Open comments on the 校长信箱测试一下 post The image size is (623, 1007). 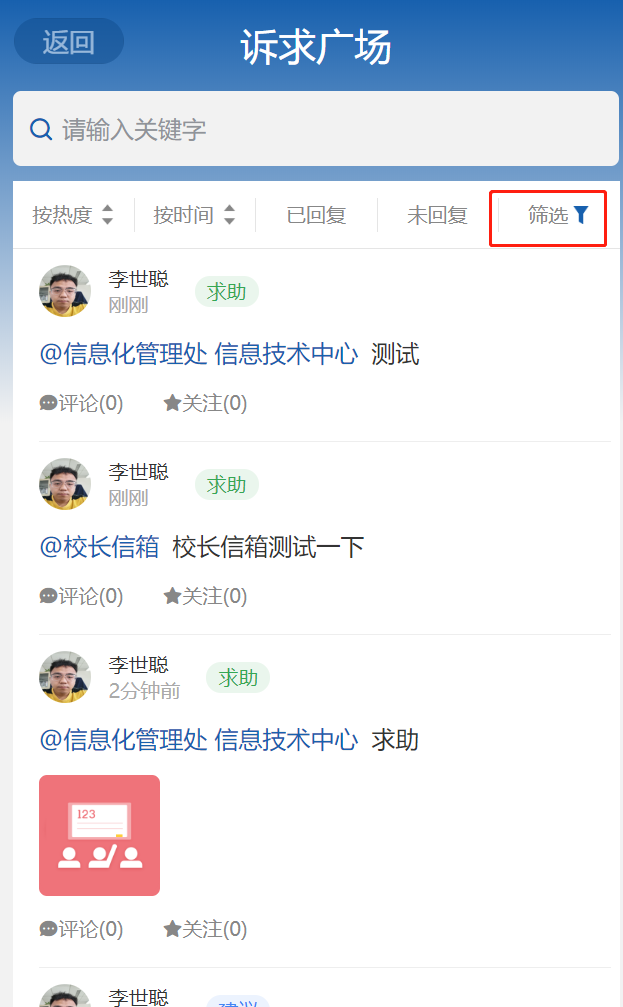coord(81,596)
